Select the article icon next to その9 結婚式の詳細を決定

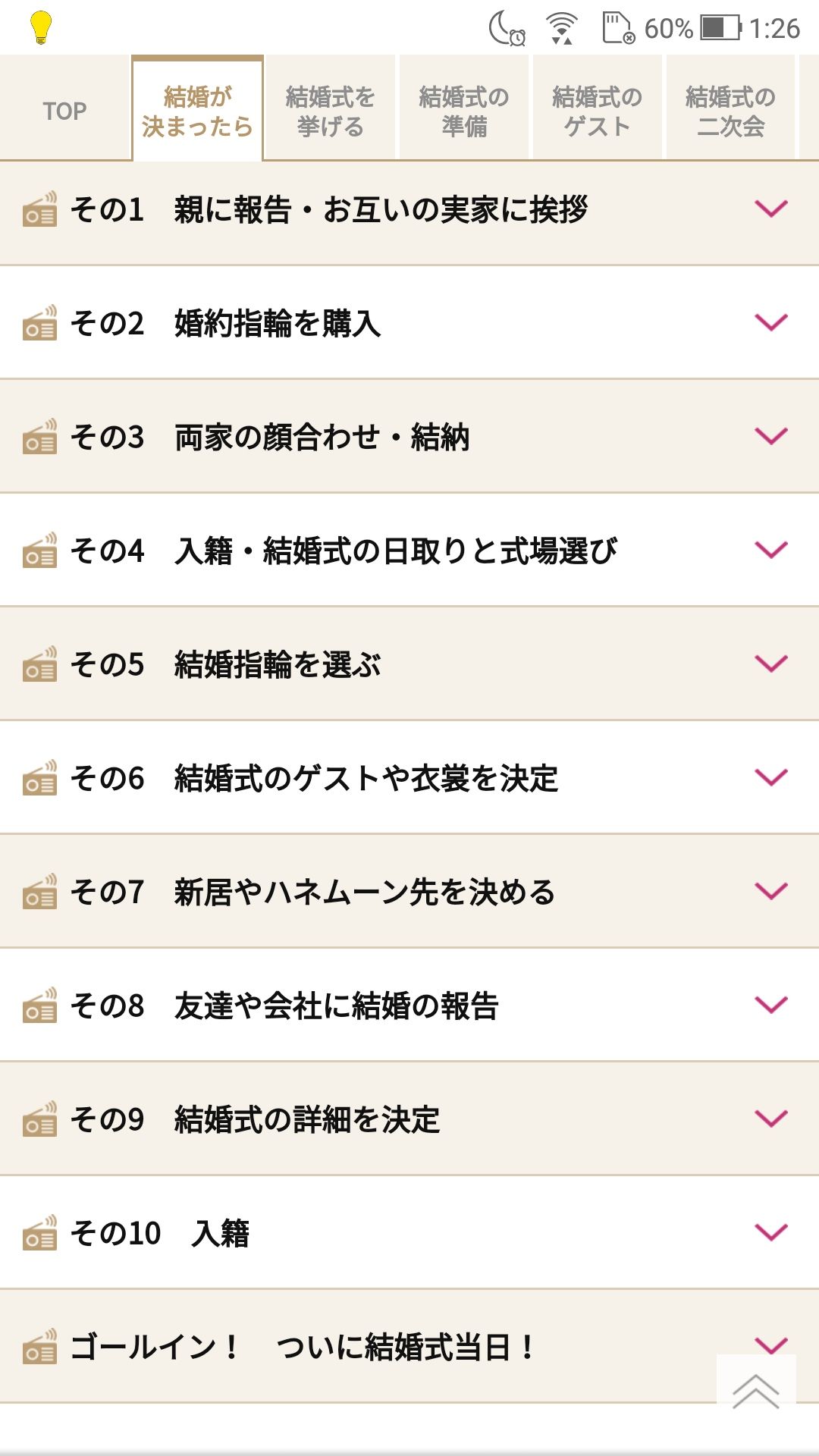coord(39,1119)
